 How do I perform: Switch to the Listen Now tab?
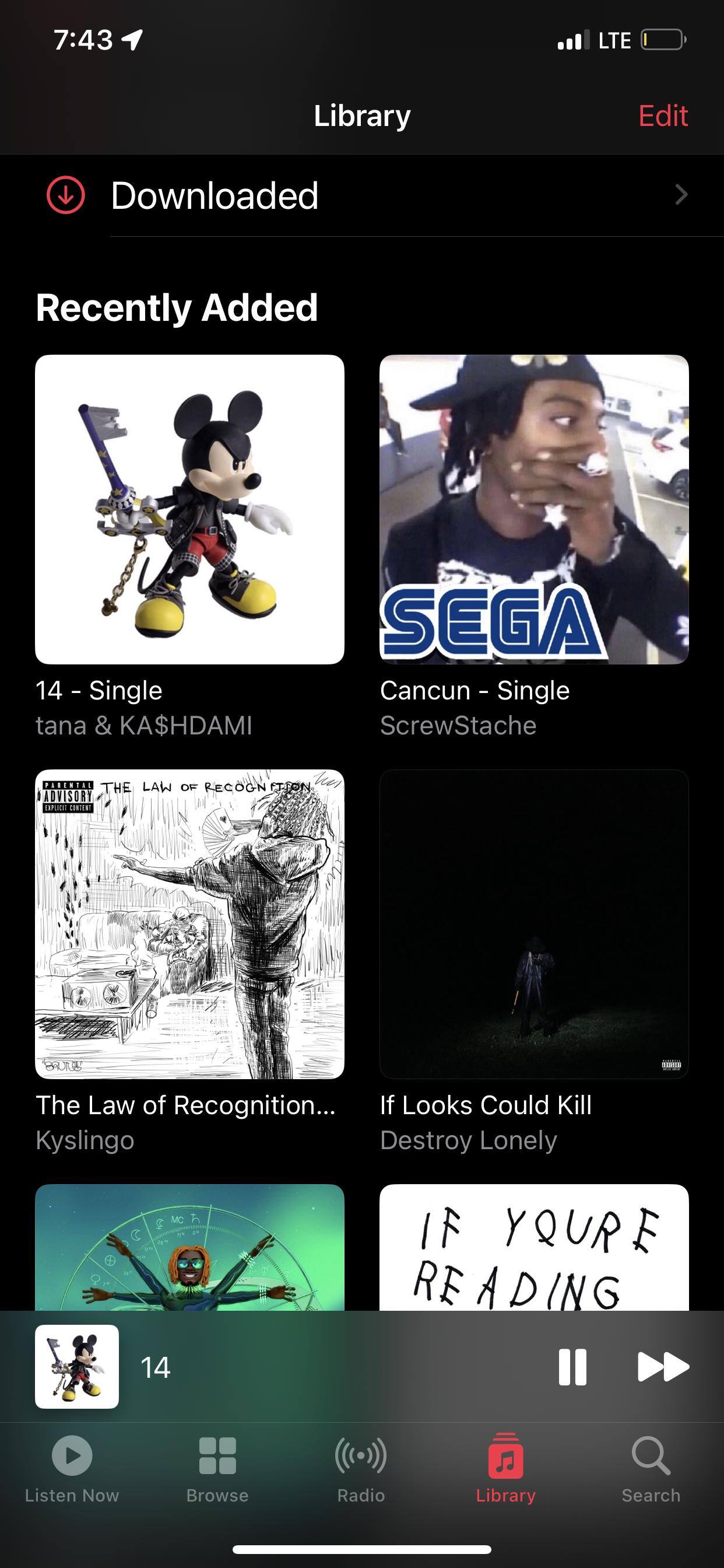coord(72,1468)
